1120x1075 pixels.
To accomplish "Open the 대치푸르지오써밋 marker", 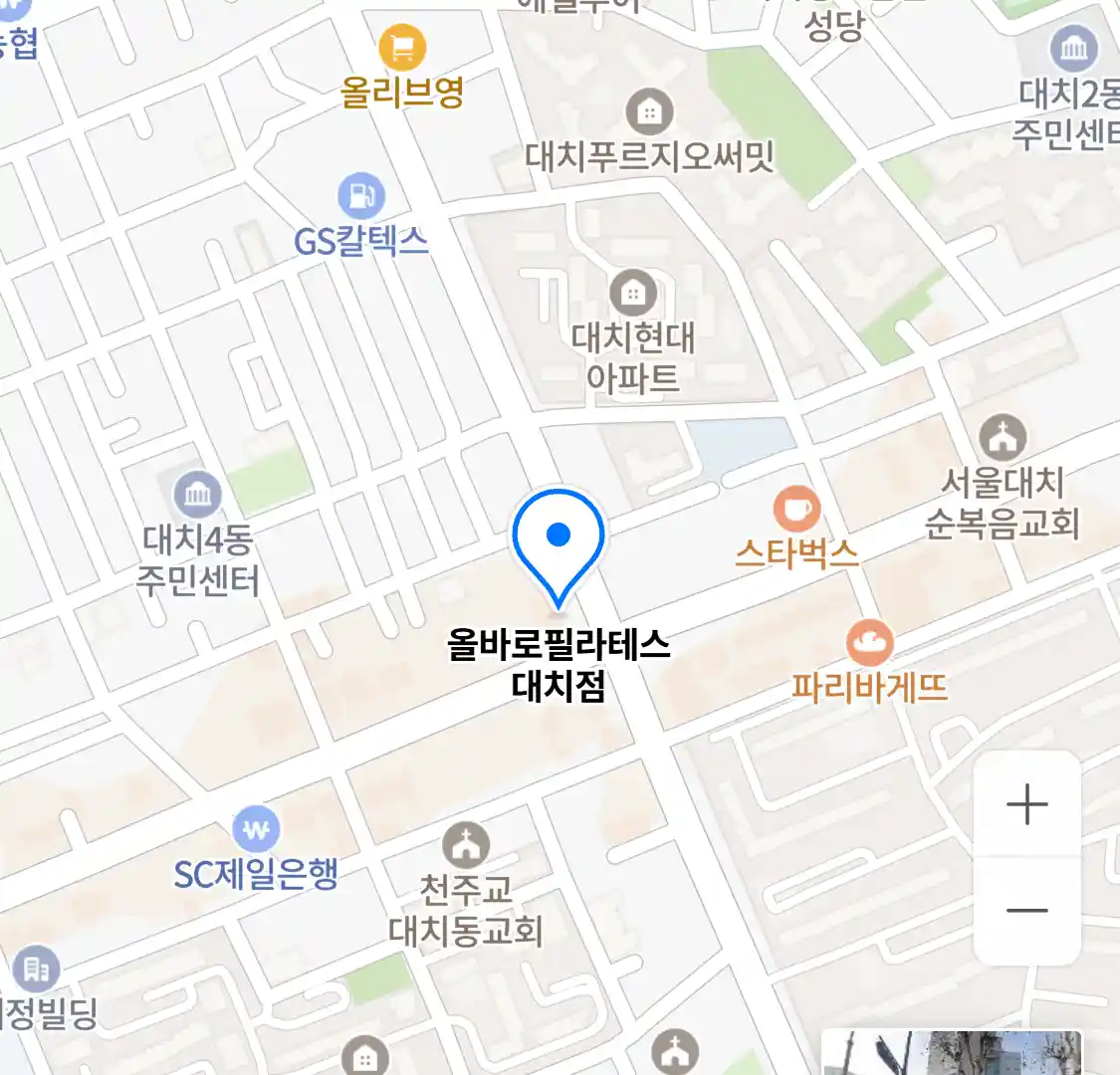I will [649, 111].
